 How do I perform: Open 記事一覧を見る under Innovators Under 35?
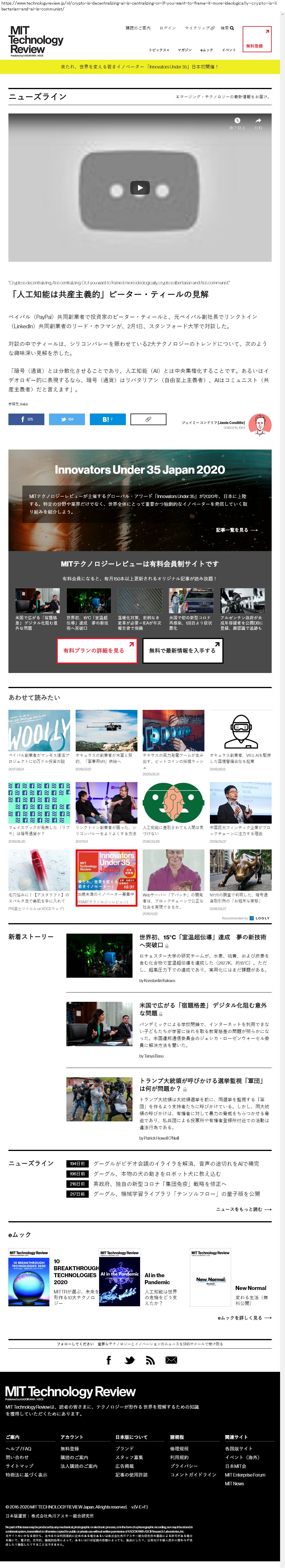236,530
